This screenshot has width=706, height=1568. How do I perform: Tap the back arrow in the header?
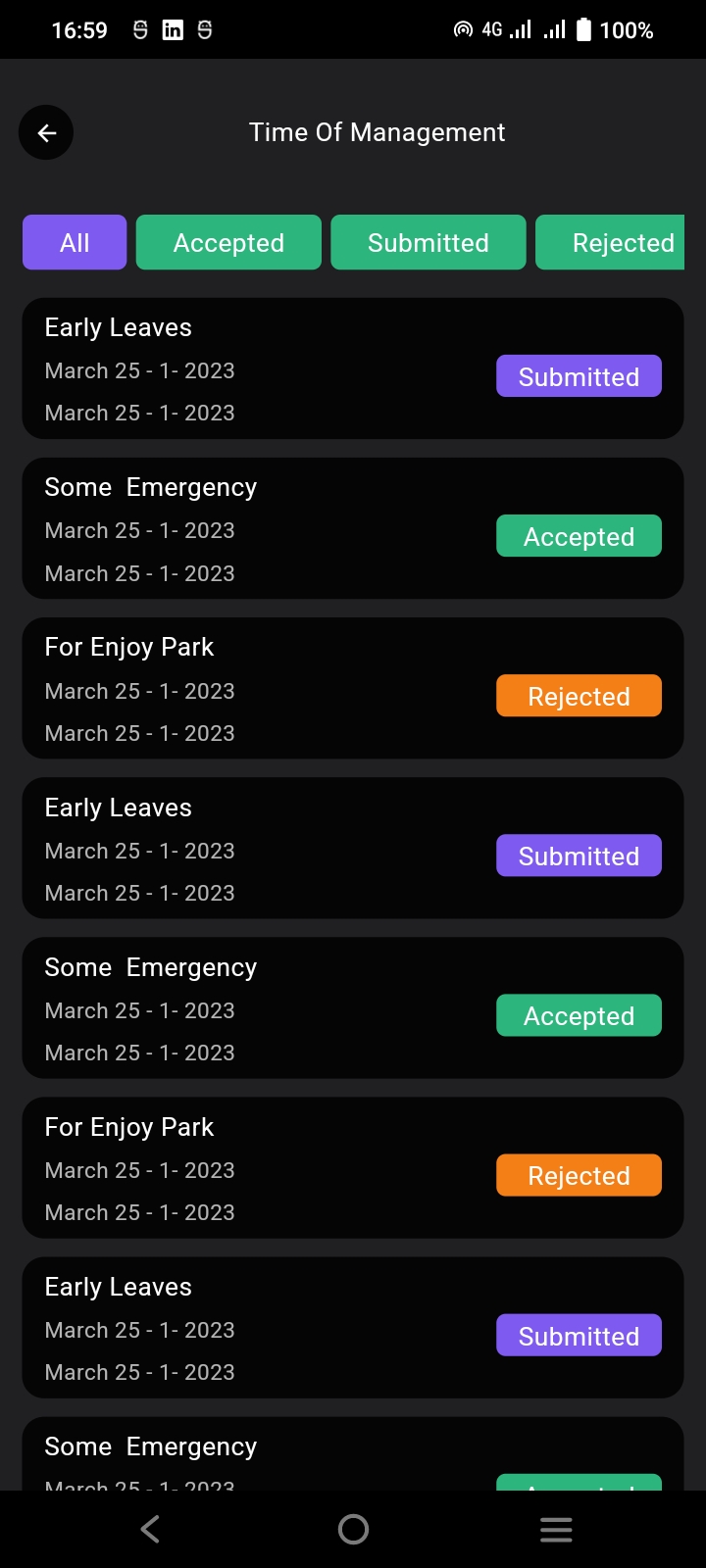(x=46, y=132)
